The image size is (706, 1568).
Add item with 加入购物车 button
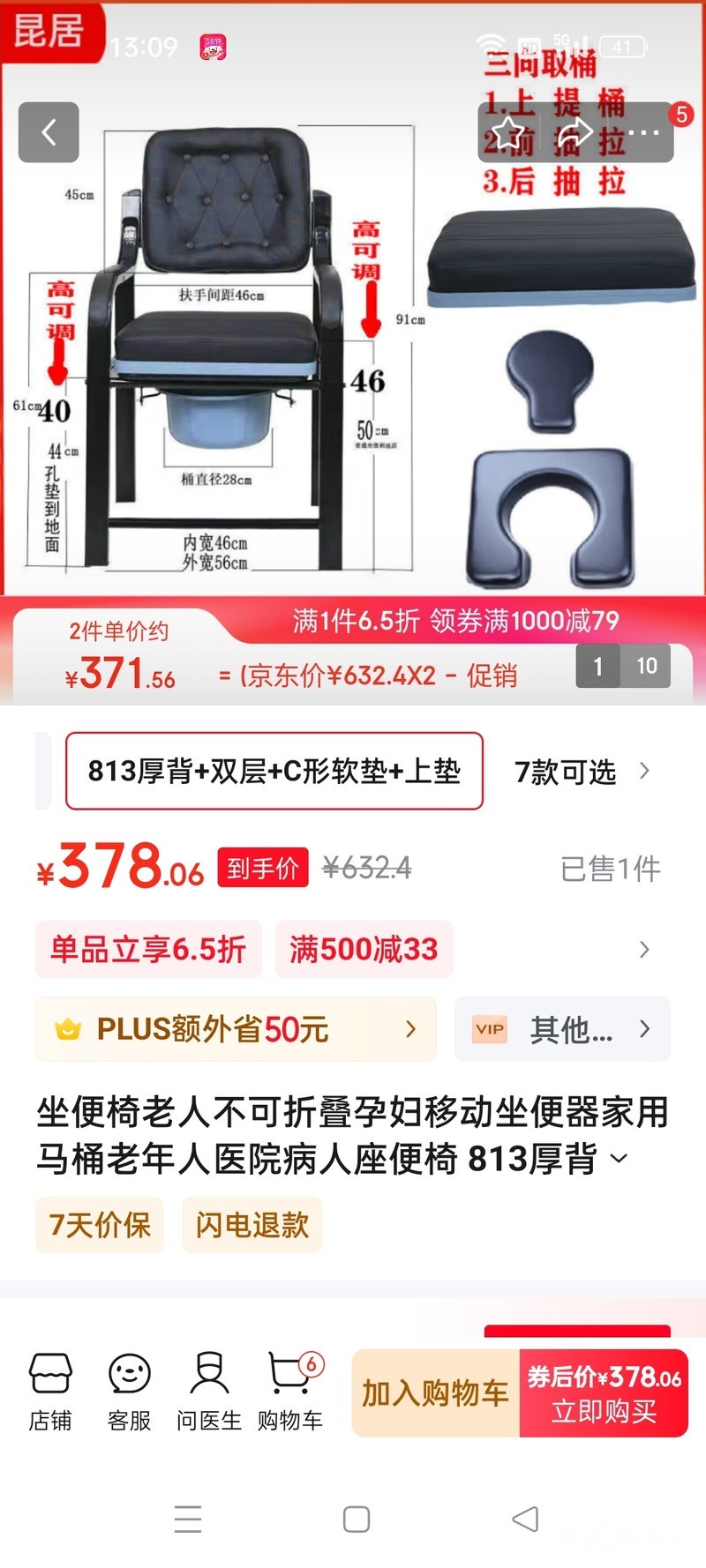pyautogui.click(x=436, y=1393)
